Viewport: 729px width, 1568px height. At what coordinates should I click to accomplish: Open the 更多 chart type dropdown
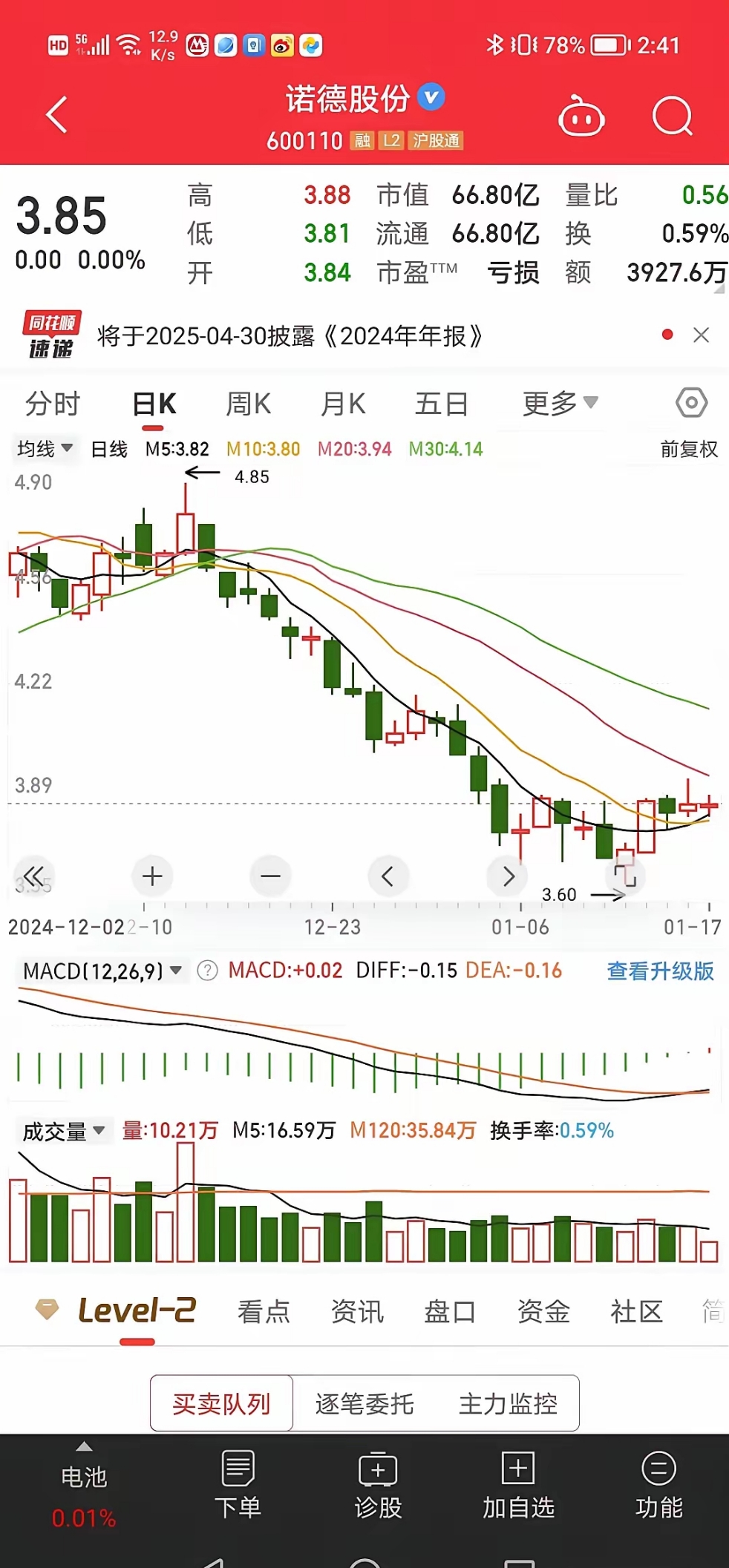tap(560, 403)
